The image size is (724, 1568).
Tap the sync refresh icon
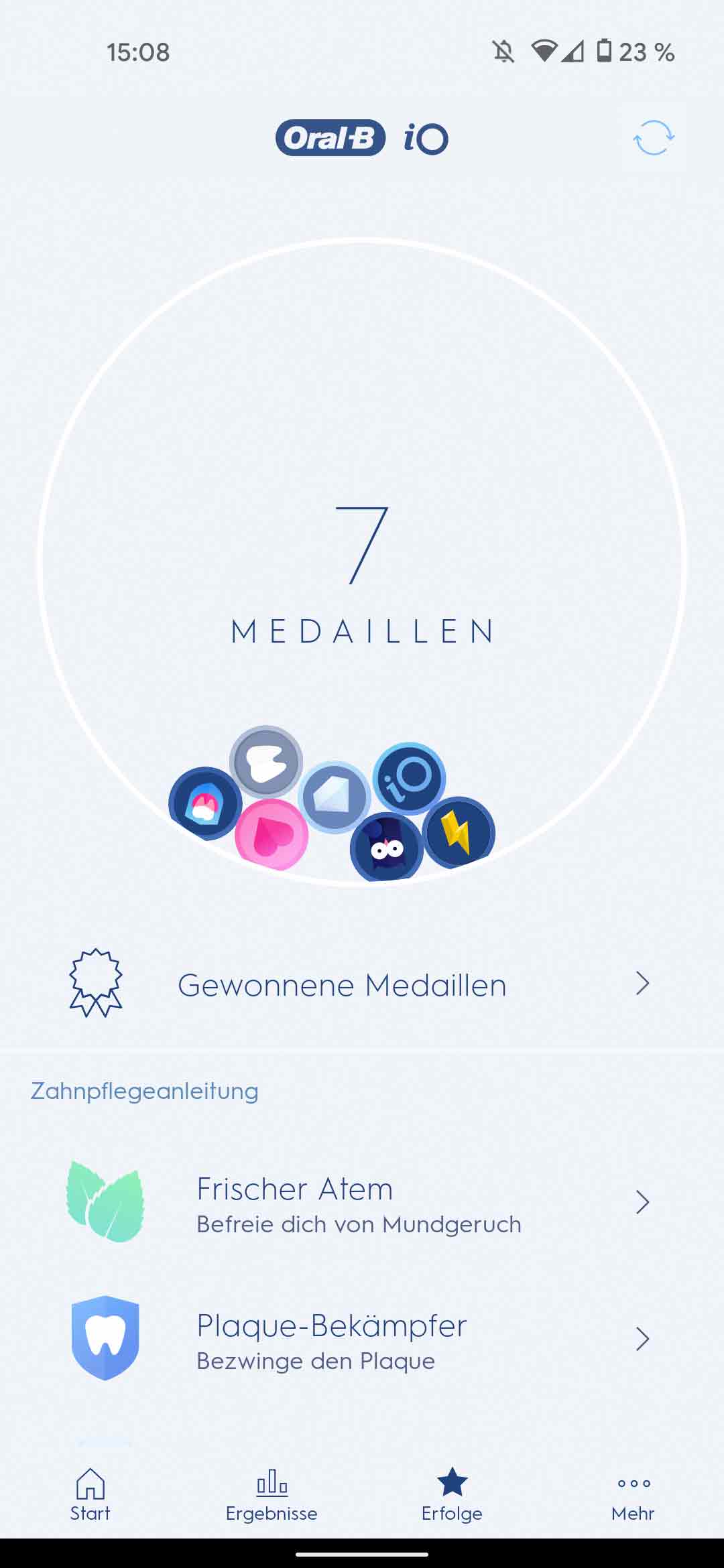[x=654, y=138]
